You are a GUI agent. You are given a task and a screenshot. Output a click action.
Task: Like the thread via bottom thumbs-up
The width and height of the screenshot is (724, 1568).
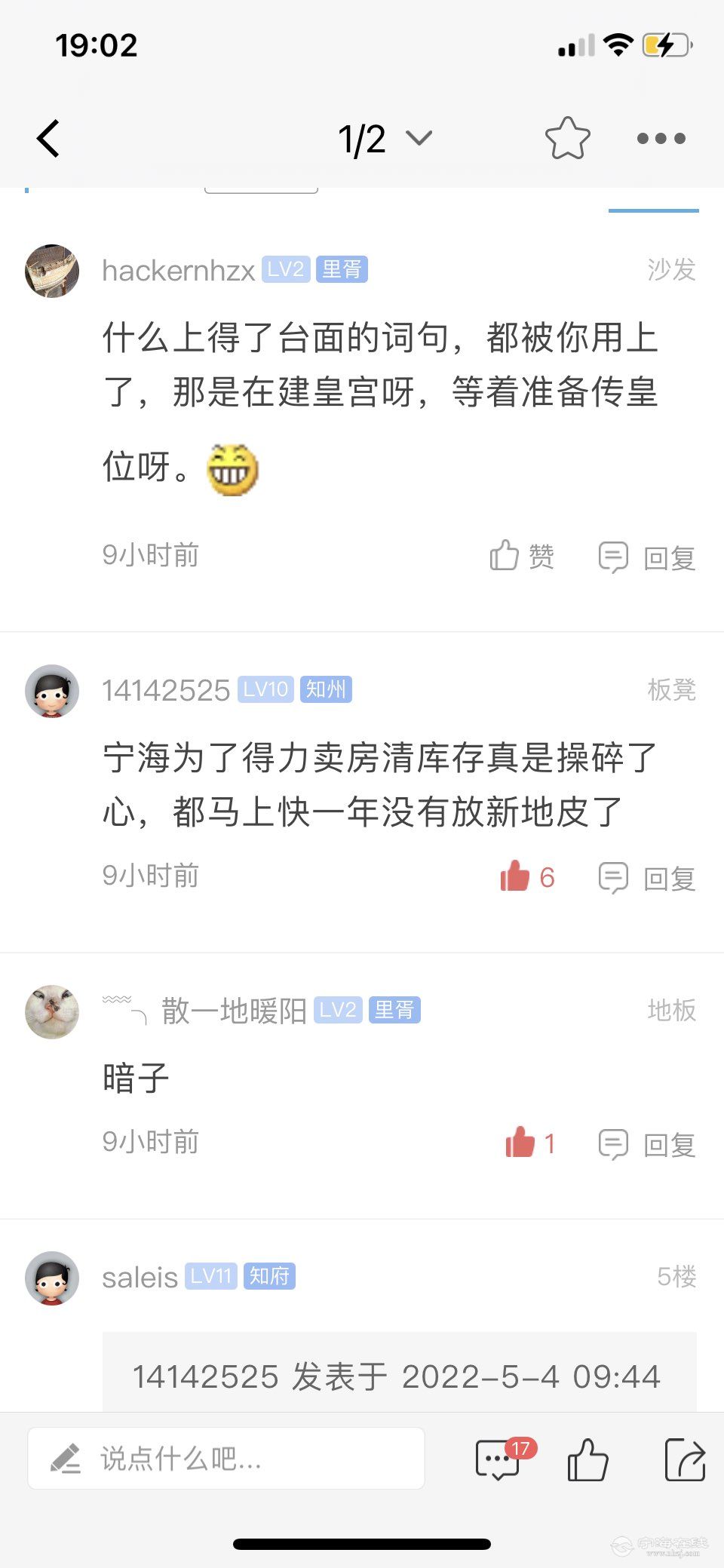coord(588,1459)
